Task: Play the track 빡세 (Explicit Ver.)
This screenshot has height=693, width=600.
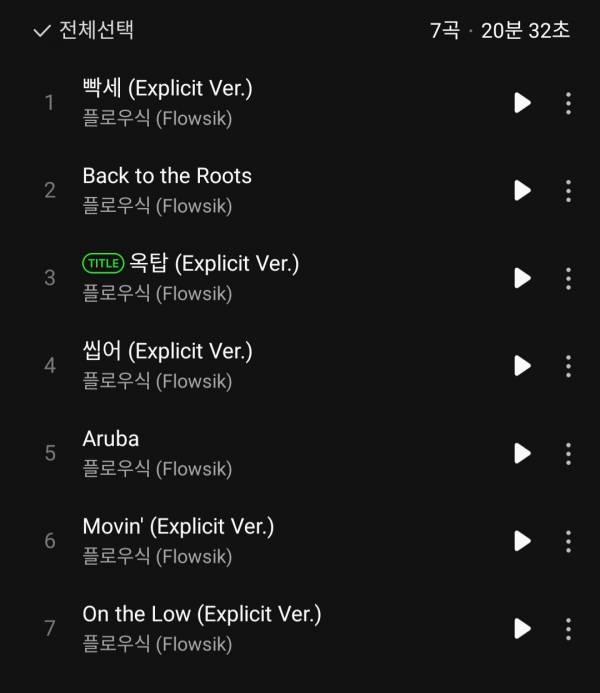Action: click(x=522, y=103)
